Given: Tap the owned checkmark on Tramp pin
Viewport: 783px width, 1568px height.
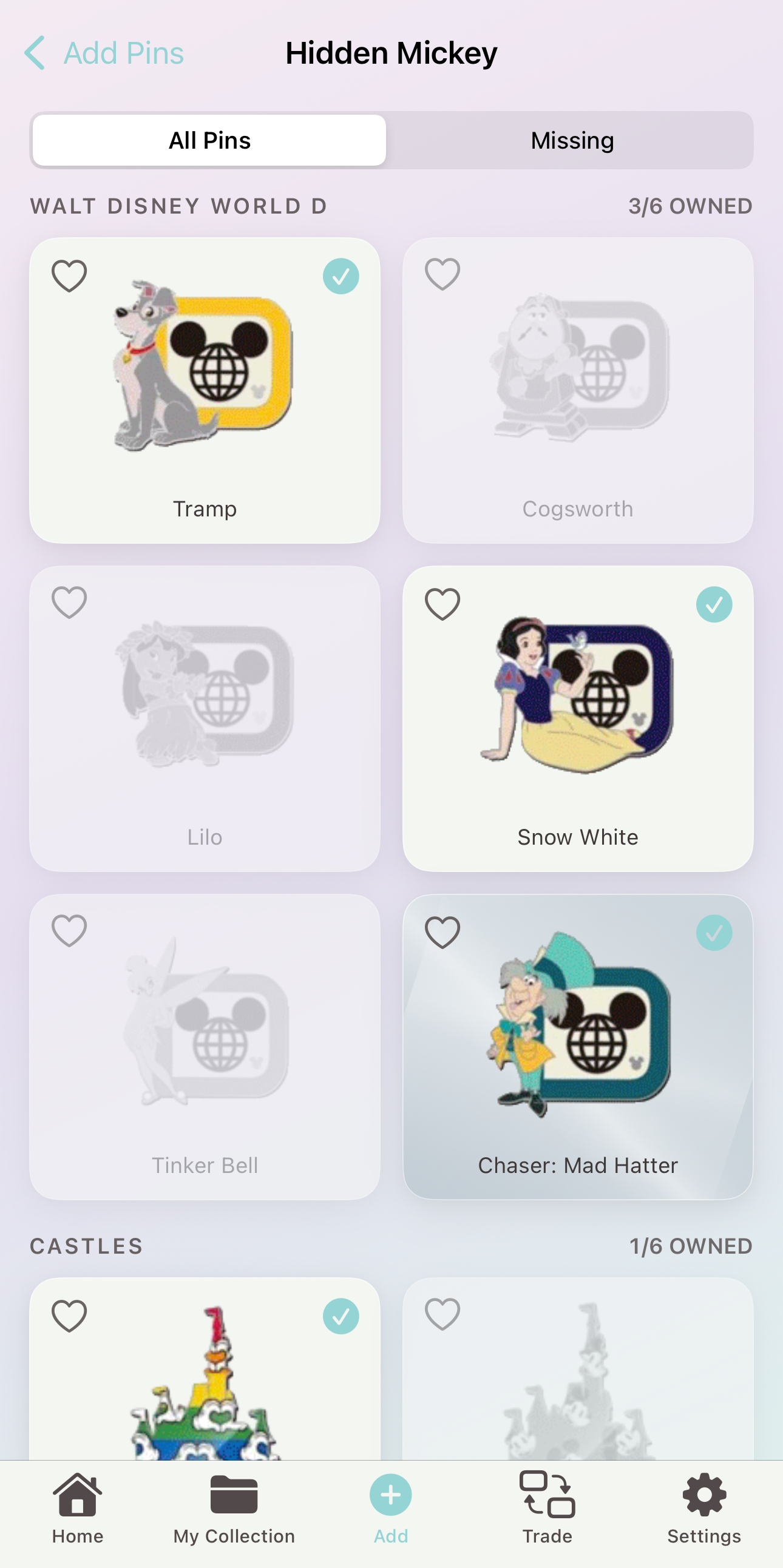Looking at the screenshot, I should [x=341, y=277].
